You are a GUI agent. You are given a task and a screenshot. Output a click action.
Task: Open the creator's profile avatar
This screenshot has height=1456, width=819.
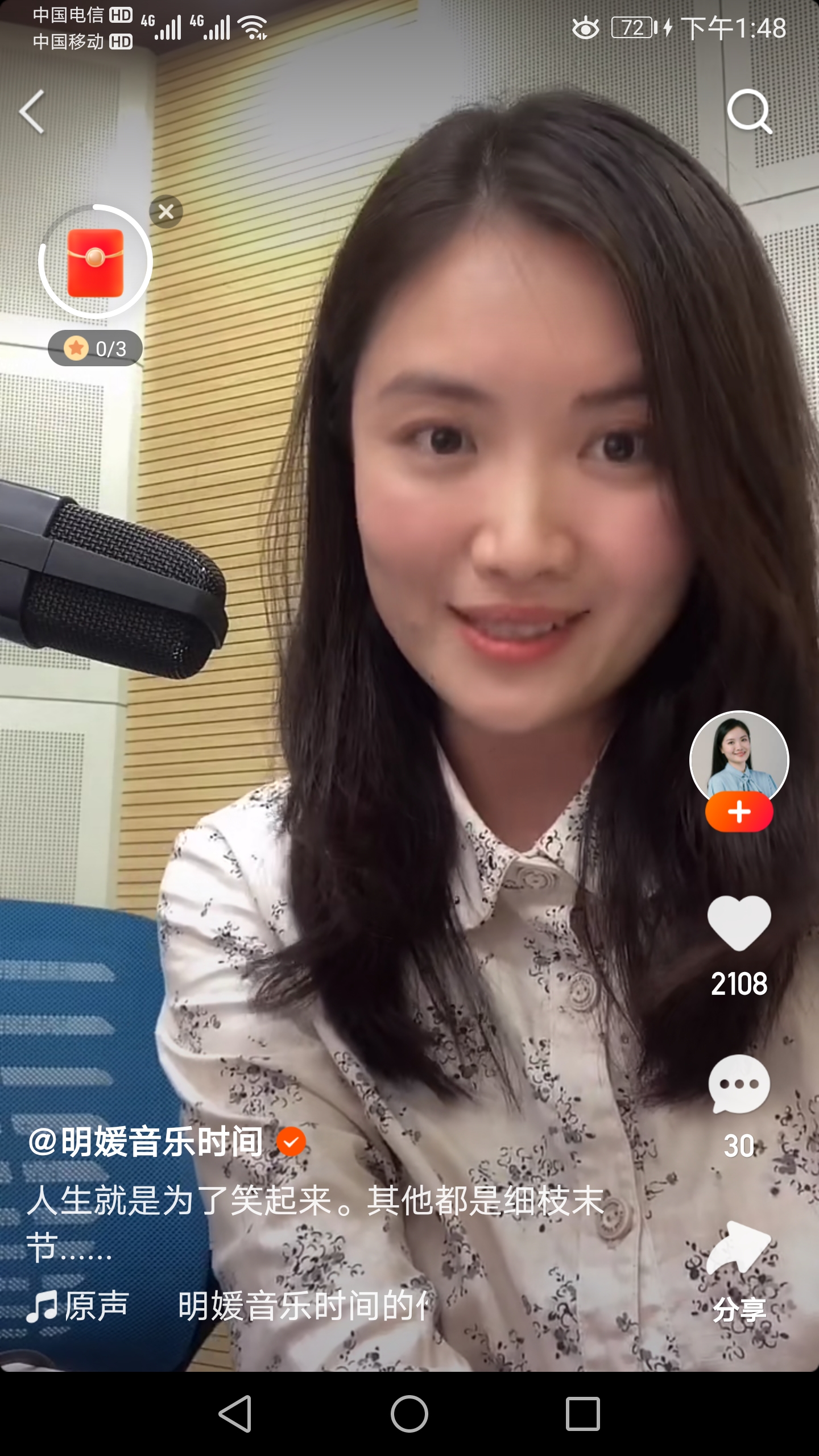point(739,756)
